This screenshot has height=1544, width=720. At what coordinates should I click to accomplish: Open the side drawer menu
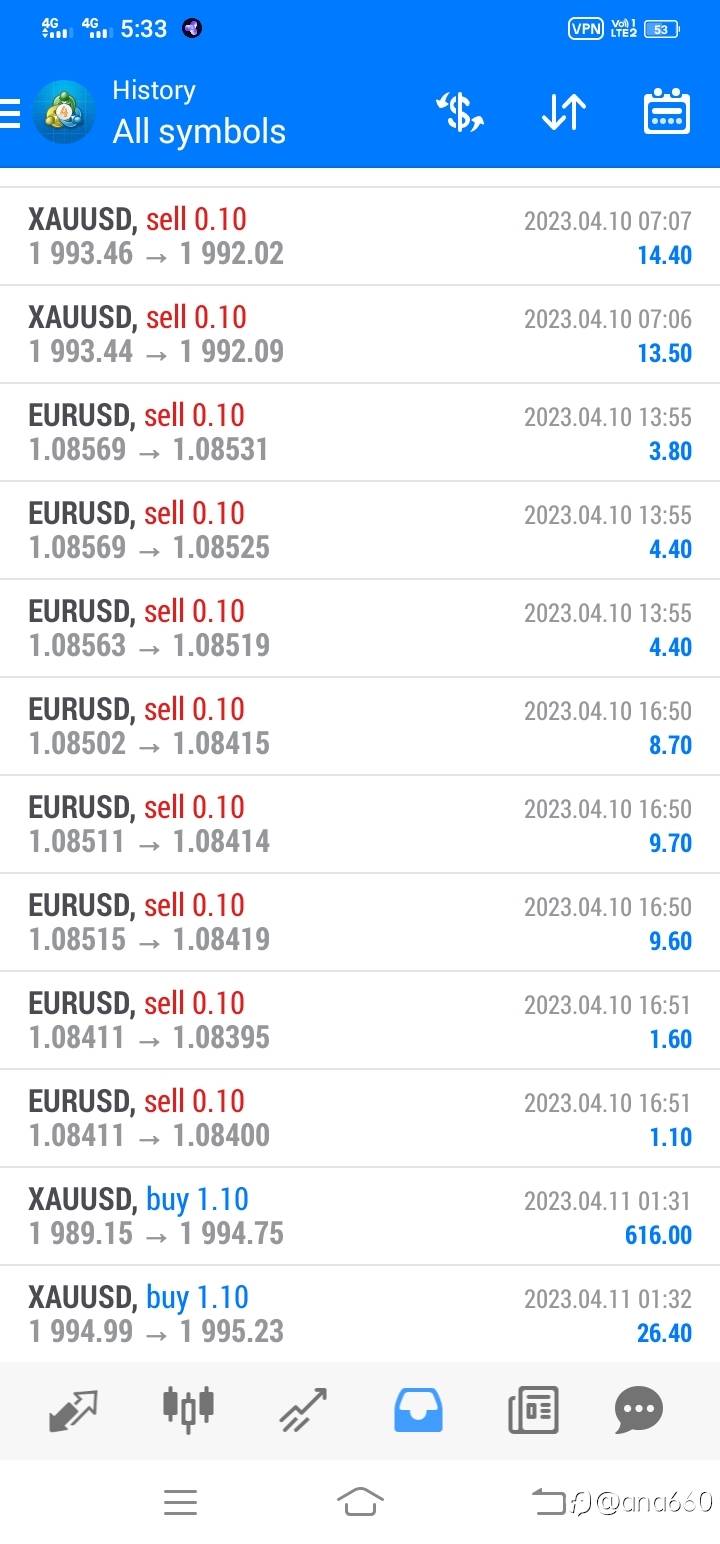(9, 113)
